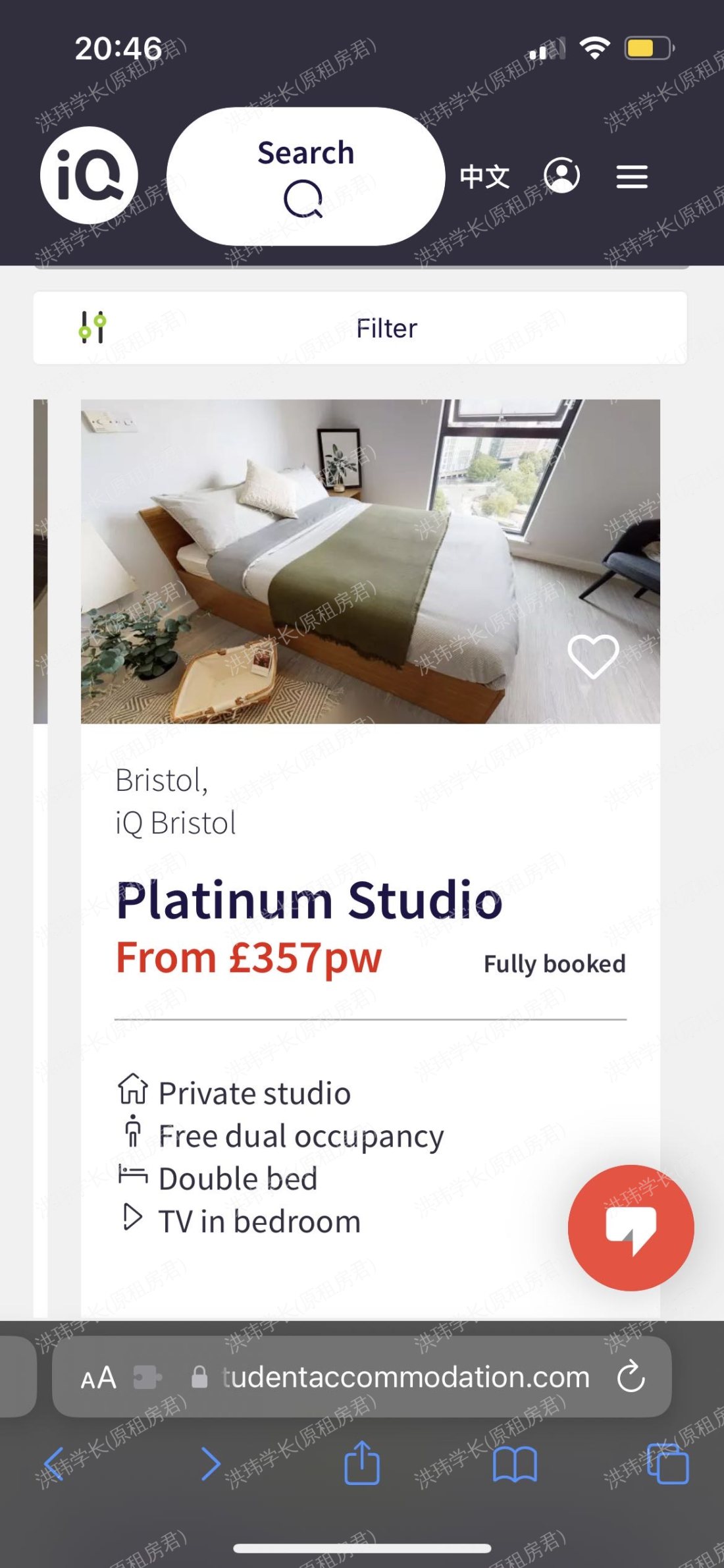Open Safari bookmarks
724x1568 pixels.
coord(515,1463)
